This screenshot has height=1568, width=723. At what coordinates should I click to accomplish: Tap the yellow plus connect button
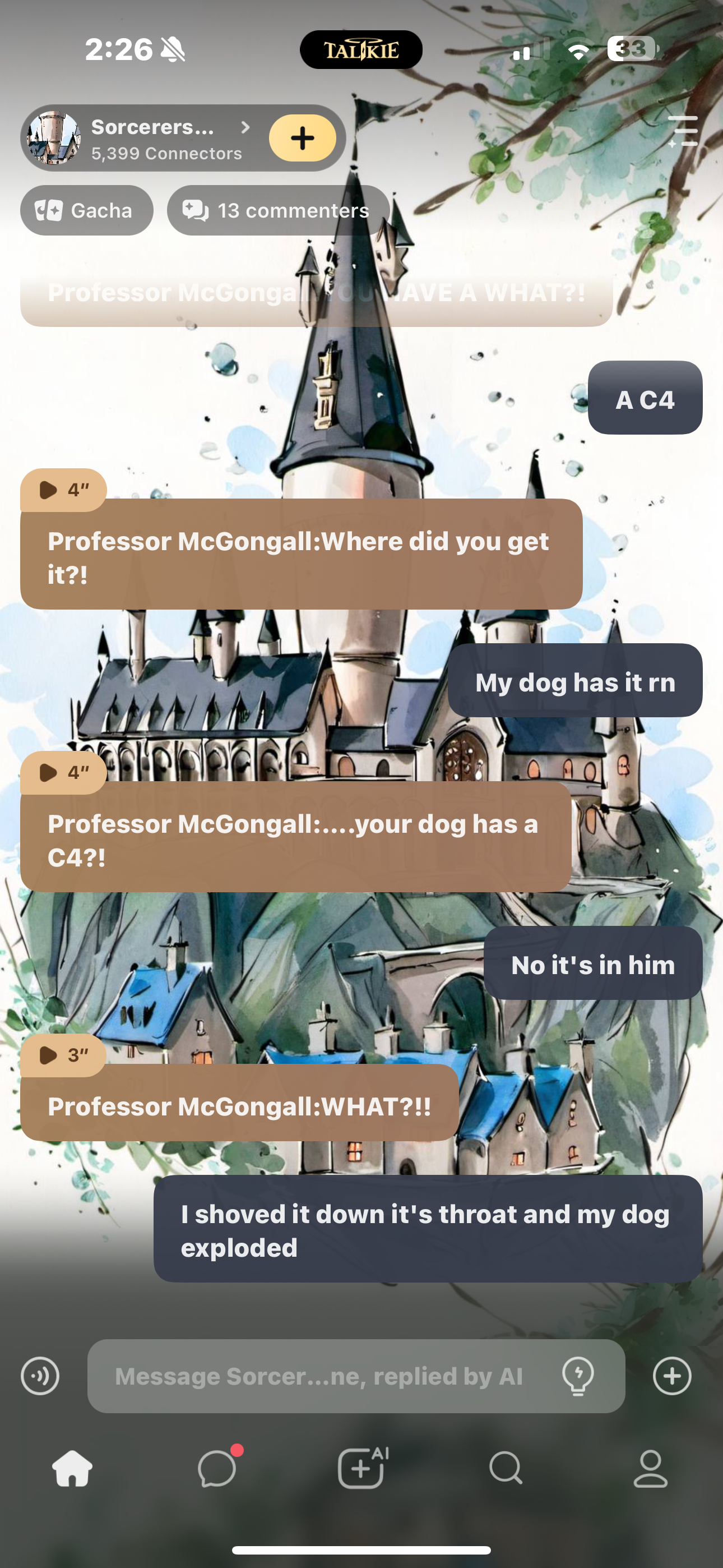point(303,138)
